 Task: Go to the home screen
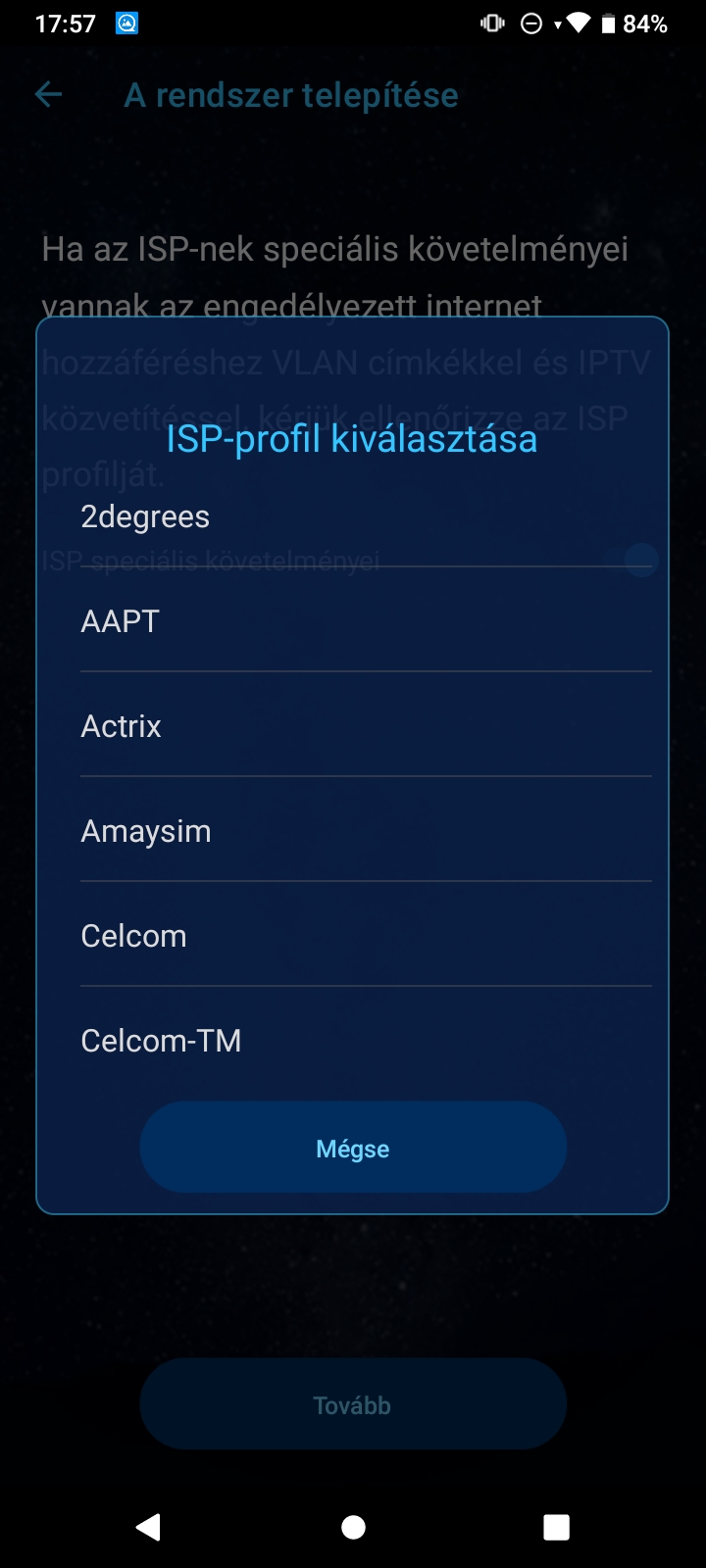tap(353, 1526)
